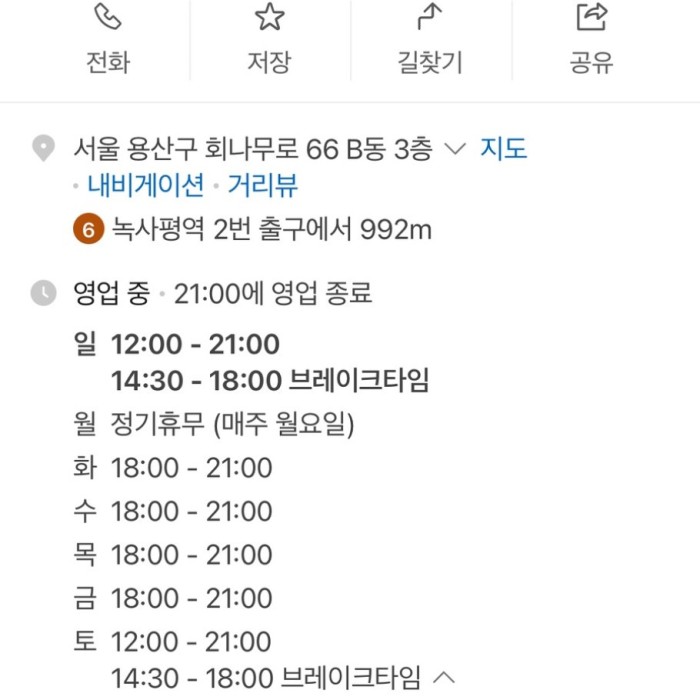Share this place via 공유
This screenshot has width=700, height=700.
pyautogui.click(x=591, y=38)
